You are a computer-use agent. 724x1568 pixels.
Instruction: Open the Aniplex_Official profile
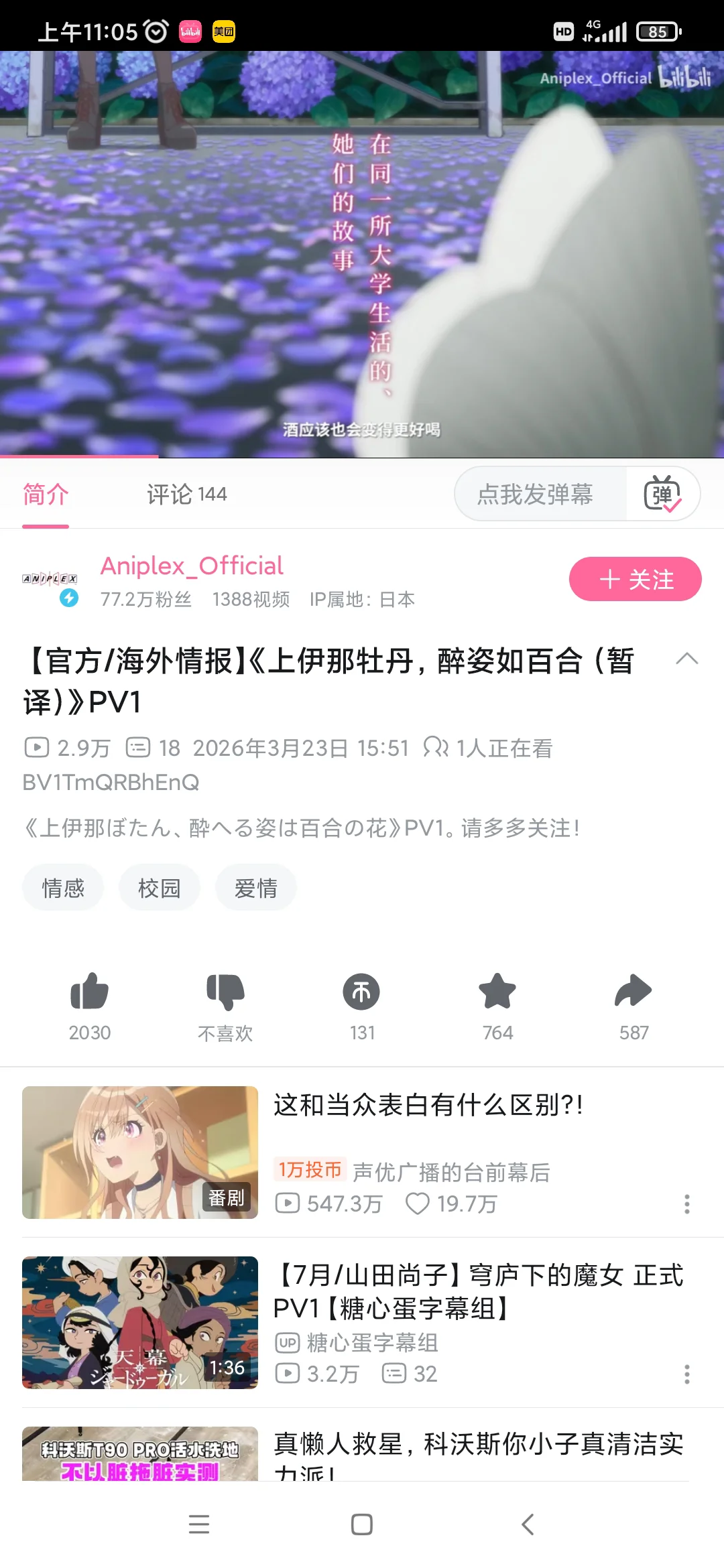click(x=192, y=566)
